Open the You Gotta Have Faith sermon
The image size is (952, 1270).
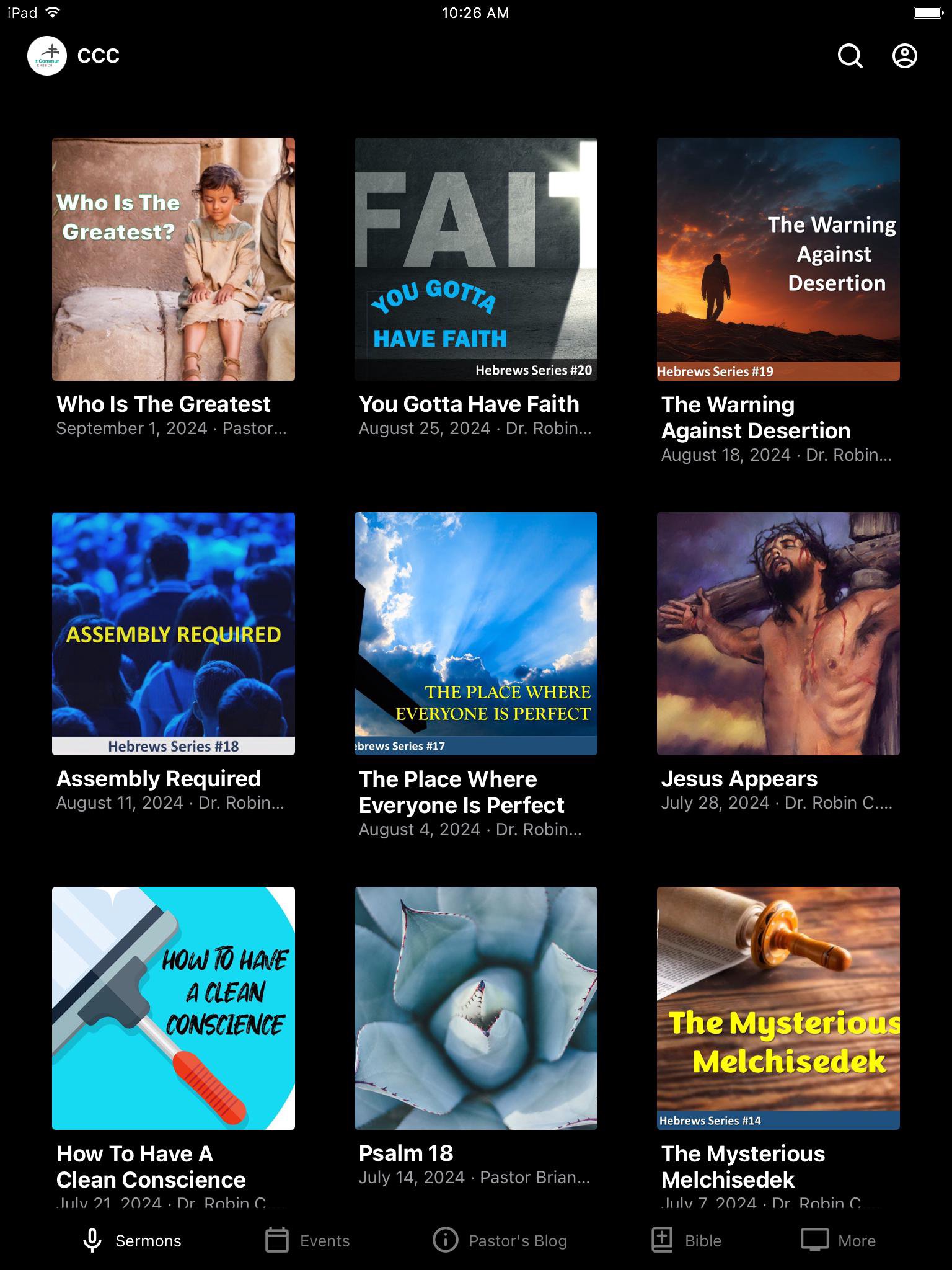tap(475, 259)
